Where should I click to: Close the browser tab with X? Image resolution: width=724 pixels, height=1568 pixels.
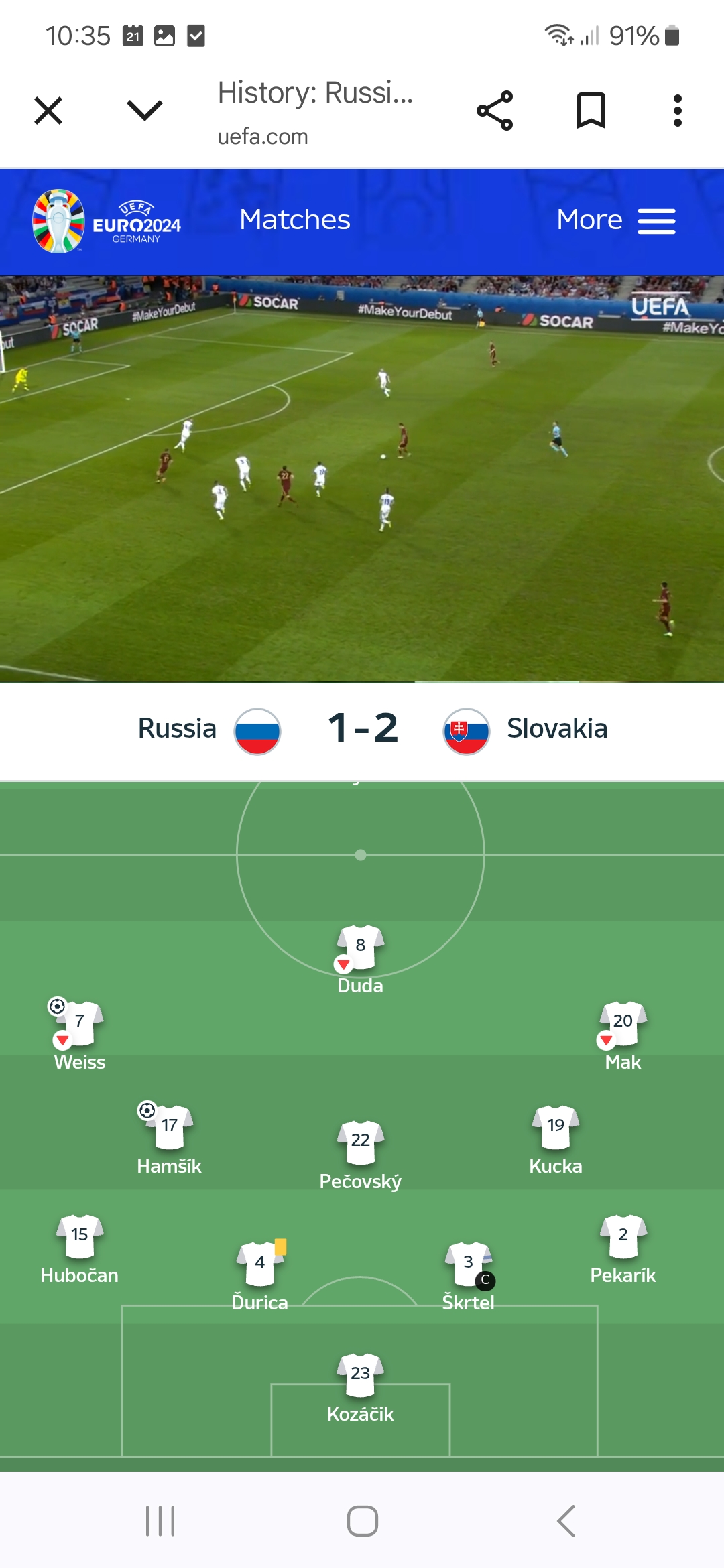click(x=48, y=111)
